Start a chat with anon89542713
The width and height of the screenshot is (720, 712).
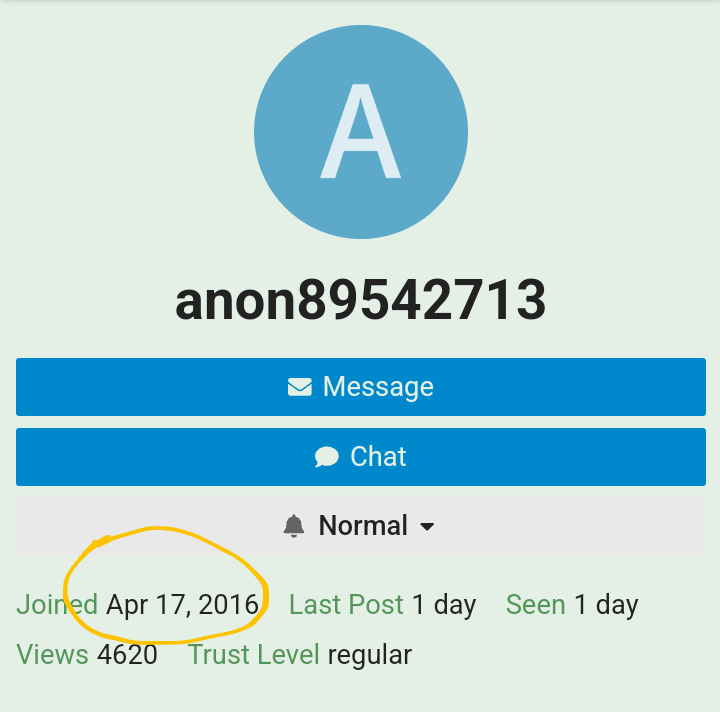click(360, 457)
